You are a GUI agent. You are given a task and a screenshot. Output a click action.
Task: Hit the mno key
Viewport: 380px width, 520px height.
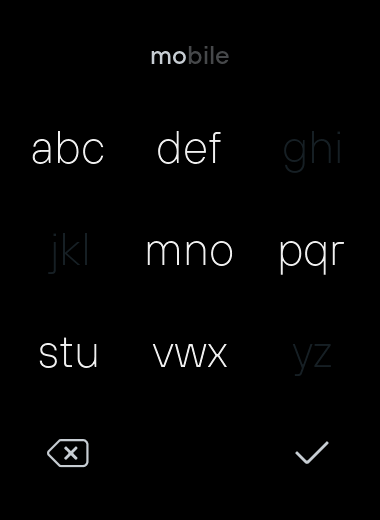pyautogui.click(x=189, y=253)
